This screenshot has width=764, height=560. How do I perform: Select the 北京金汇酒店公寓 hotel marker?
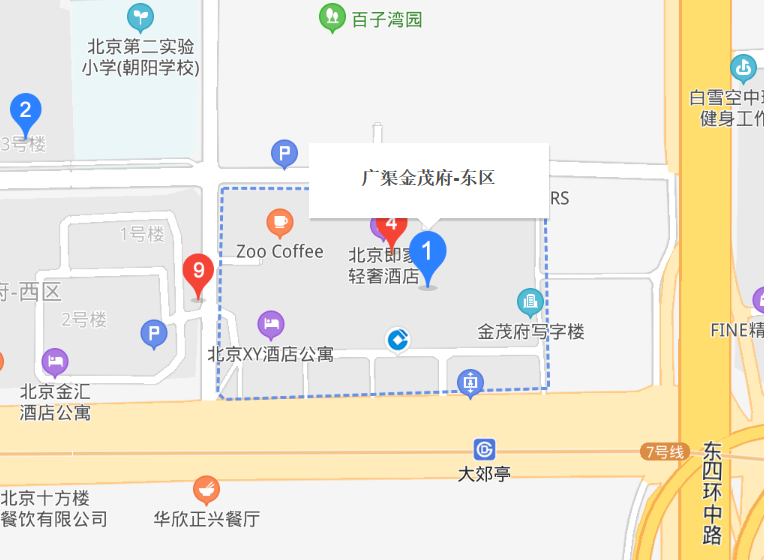(x=54, y=361)
